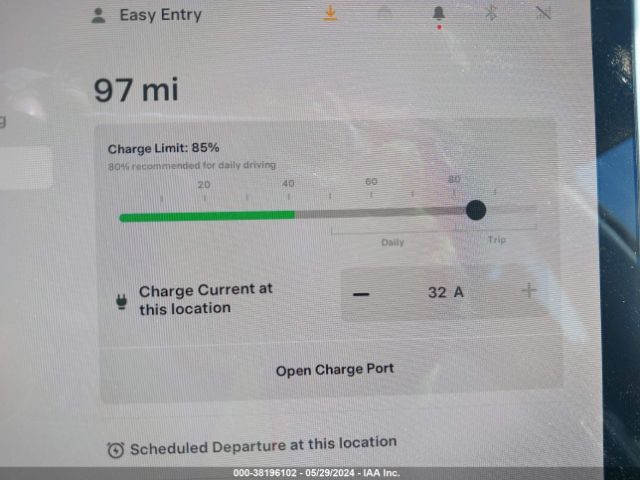
Task: Increase charge current with plus button
Action: click(x=529, y=291)
